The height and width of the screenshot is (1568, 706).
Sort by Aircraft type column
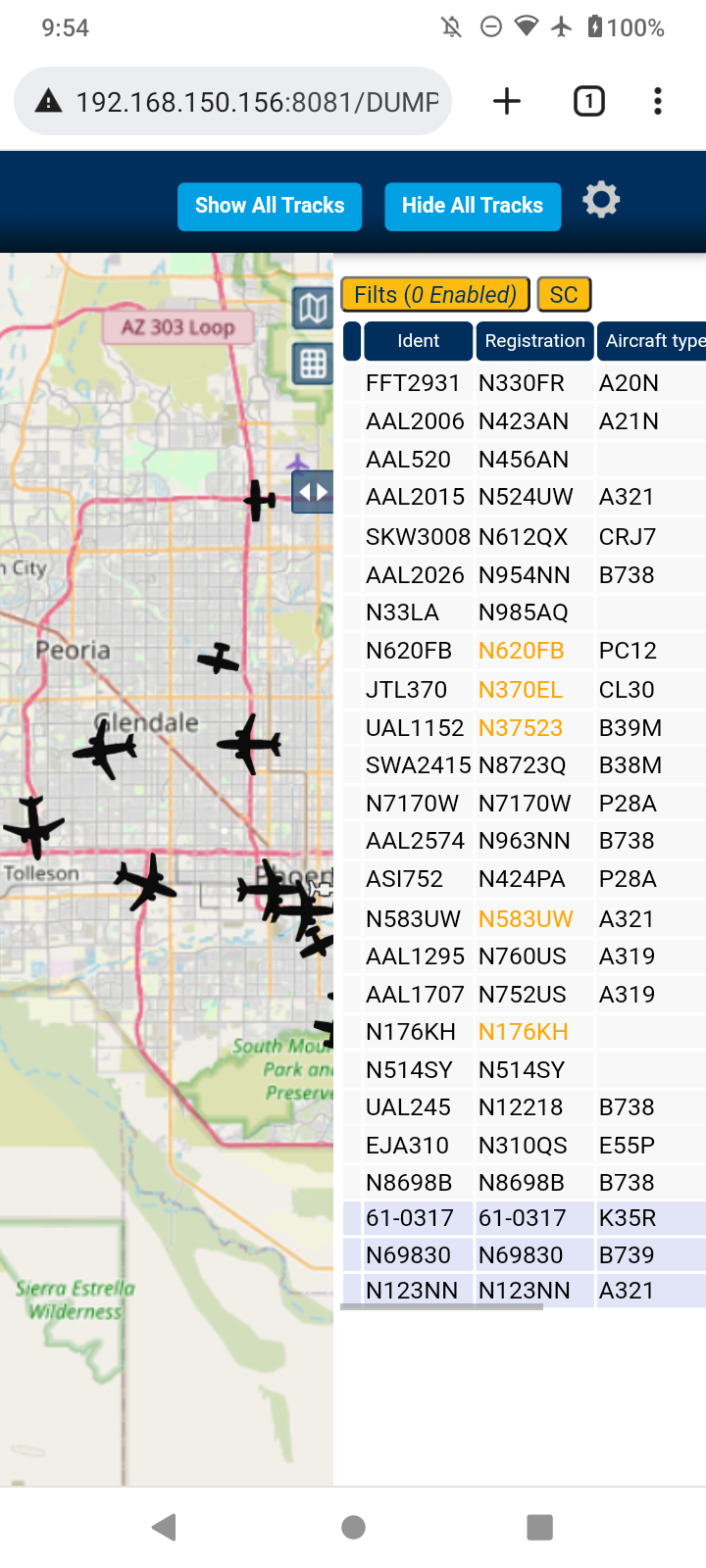click(x=653, y=341)
